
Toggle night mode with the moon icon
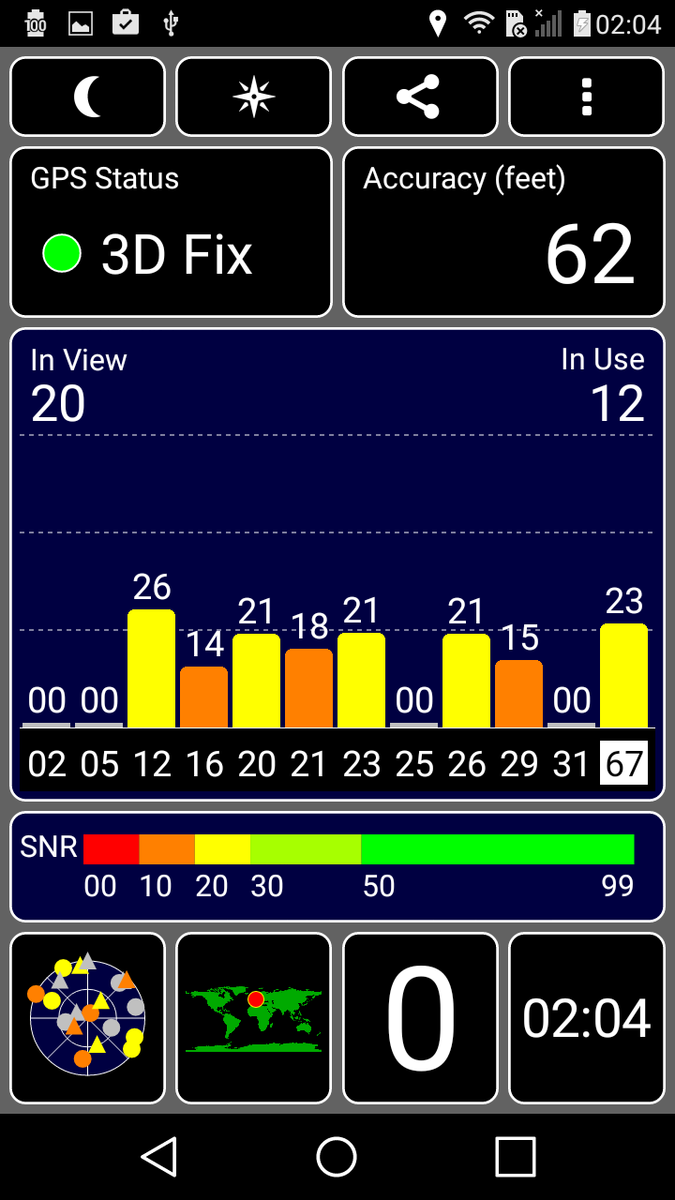pyautogui.click(x=88, y=97)
